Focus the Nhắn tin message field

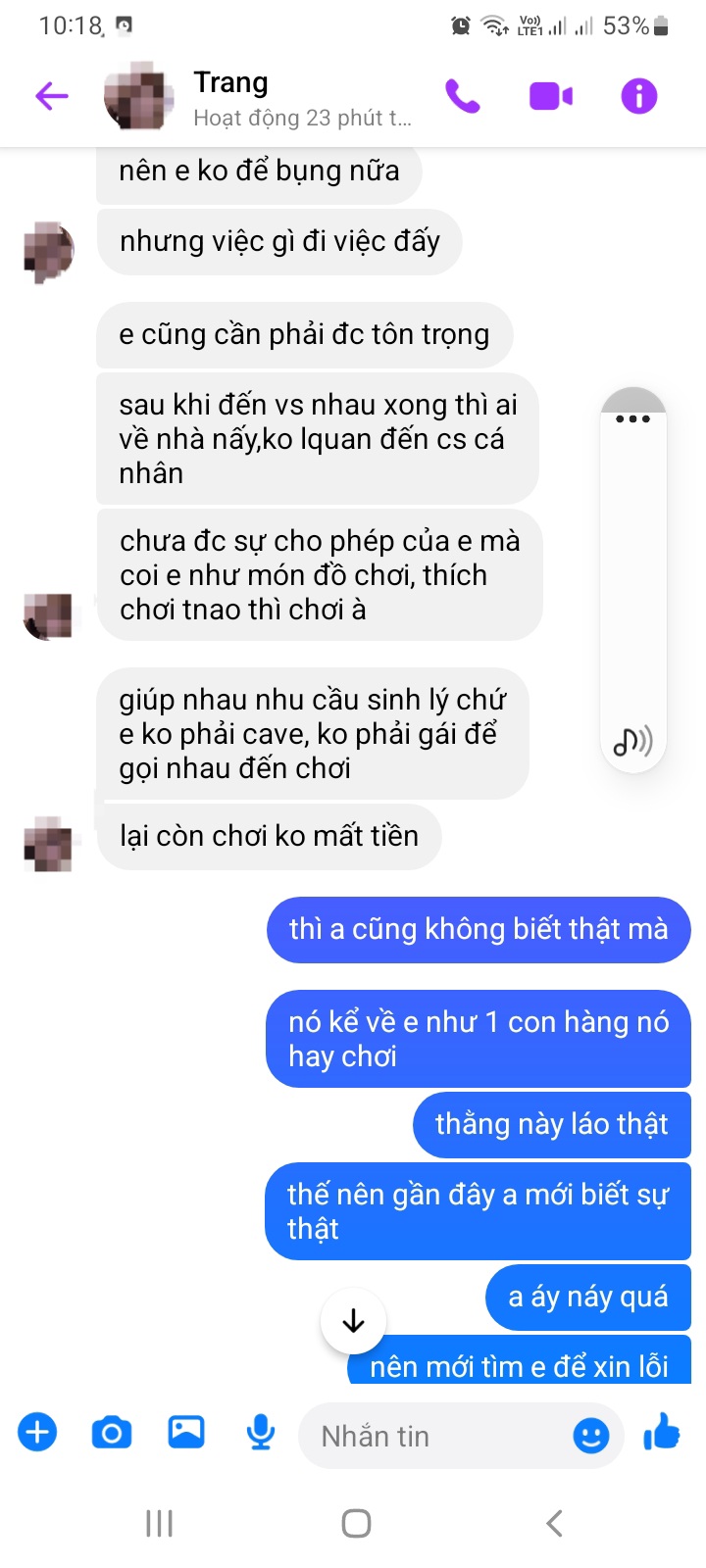pyautogui.click(x=431, y=1437)
